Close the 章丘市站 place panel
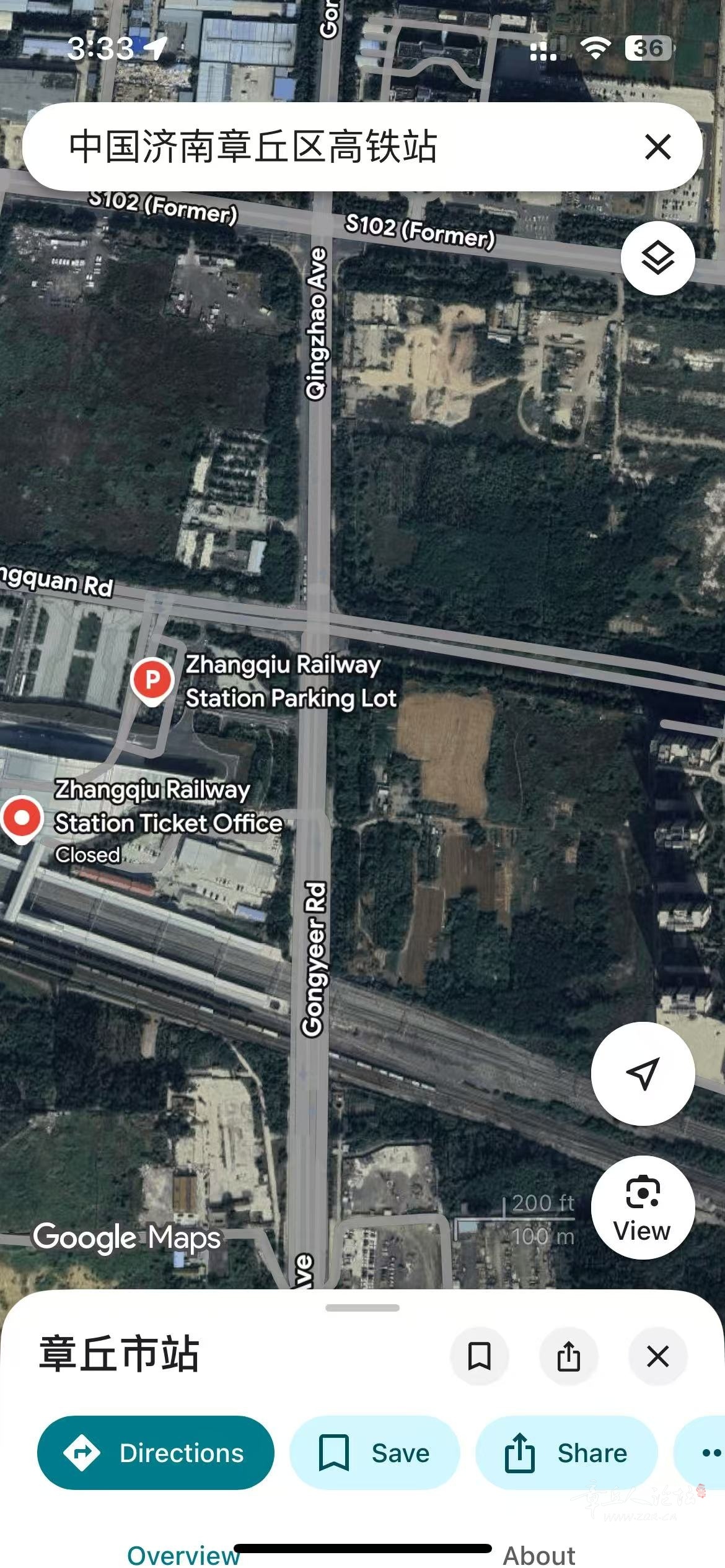The height and width of the screenshot is (1568, 725). coord(657,1356)
